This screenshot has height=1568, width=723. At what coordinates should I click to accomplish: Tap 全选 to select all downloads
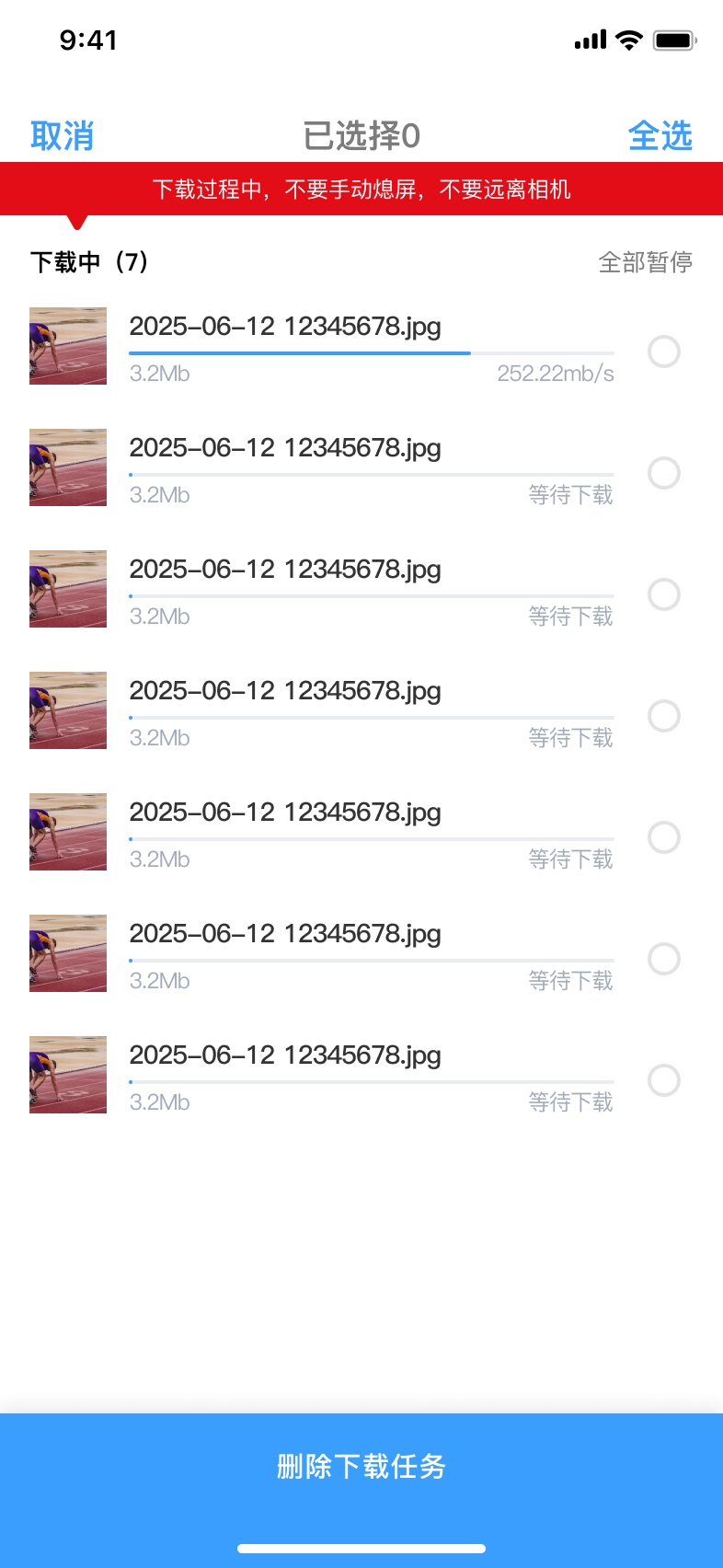661,135
